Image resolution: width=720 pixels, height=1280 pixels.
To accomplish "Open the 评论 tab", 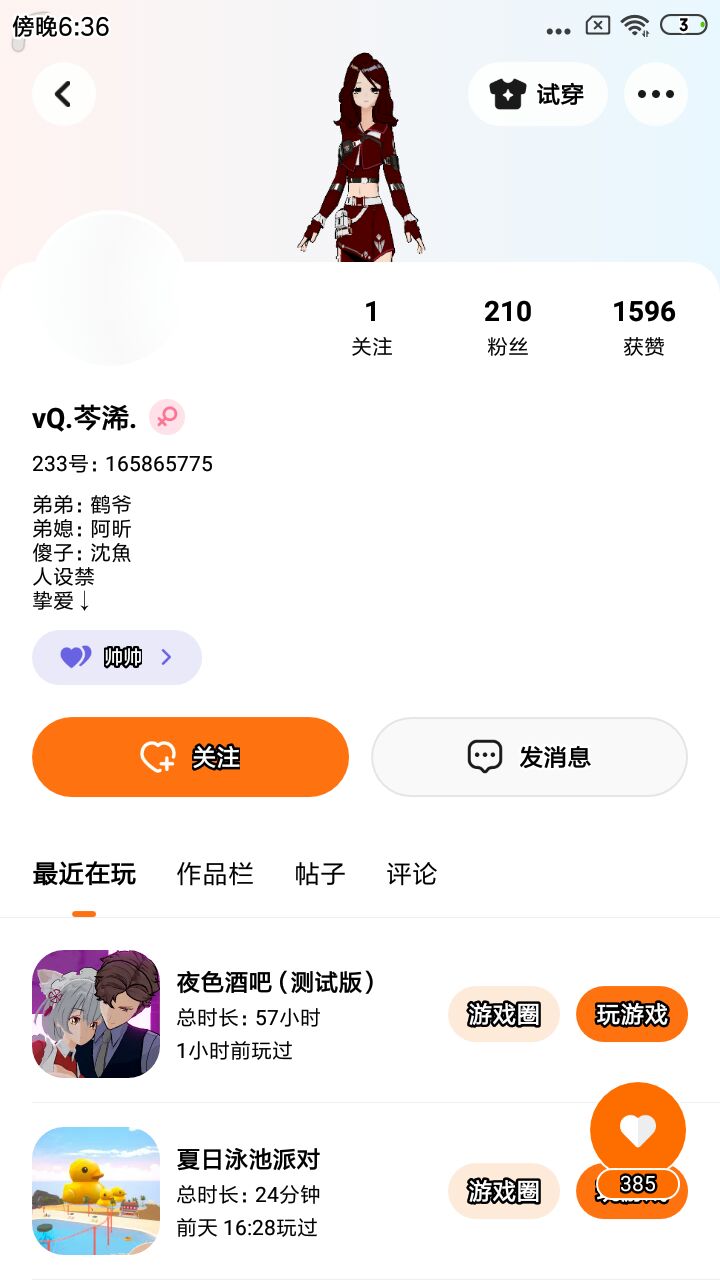I will click(x=412, y=874).
